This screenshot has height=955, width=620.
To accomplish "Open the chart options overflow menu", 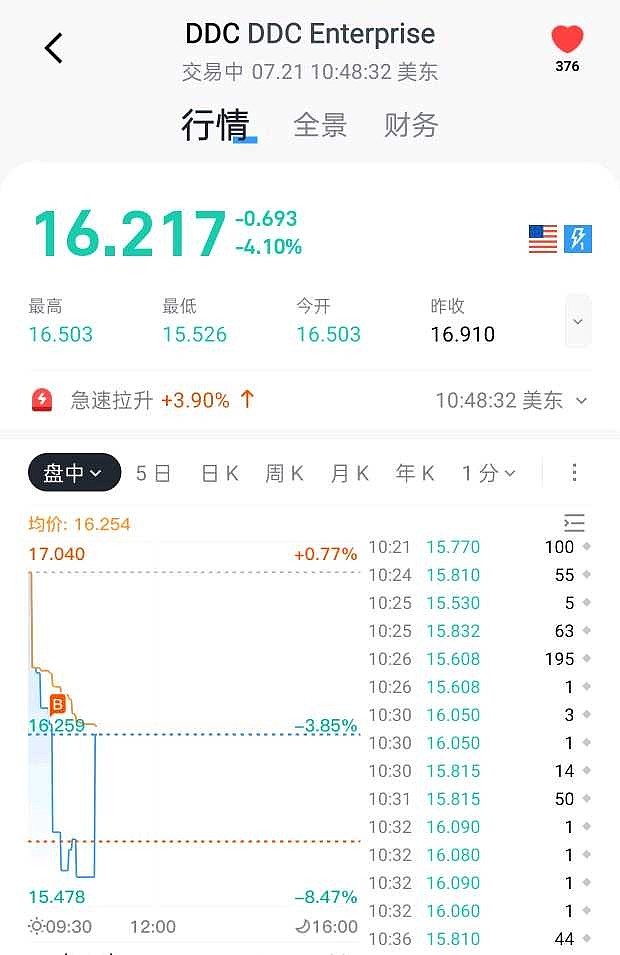I will tap(574, 473).
